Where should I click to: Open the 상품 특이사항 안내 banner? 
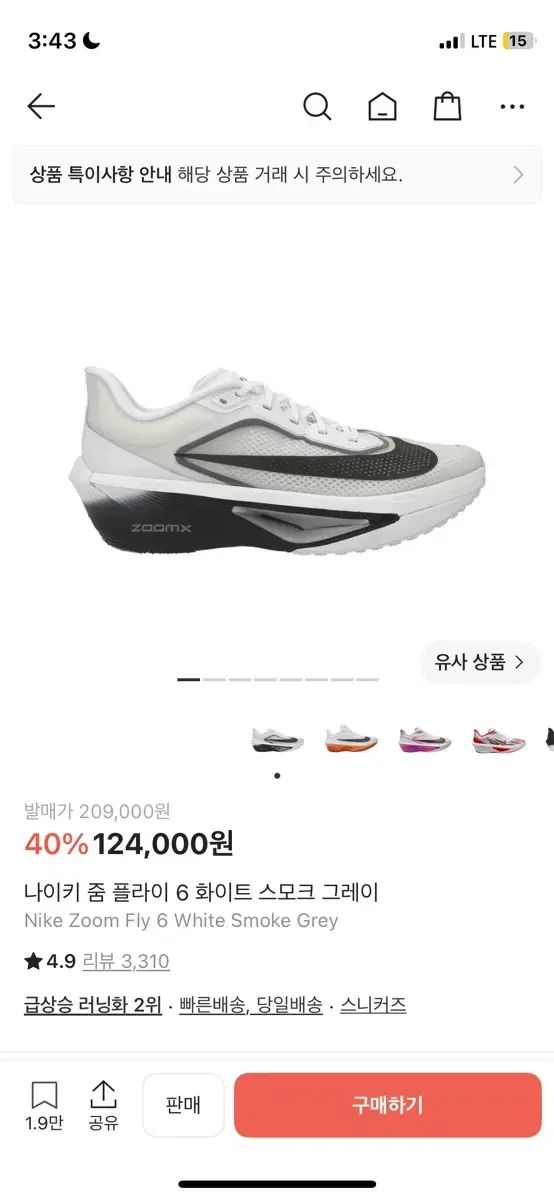277,175
